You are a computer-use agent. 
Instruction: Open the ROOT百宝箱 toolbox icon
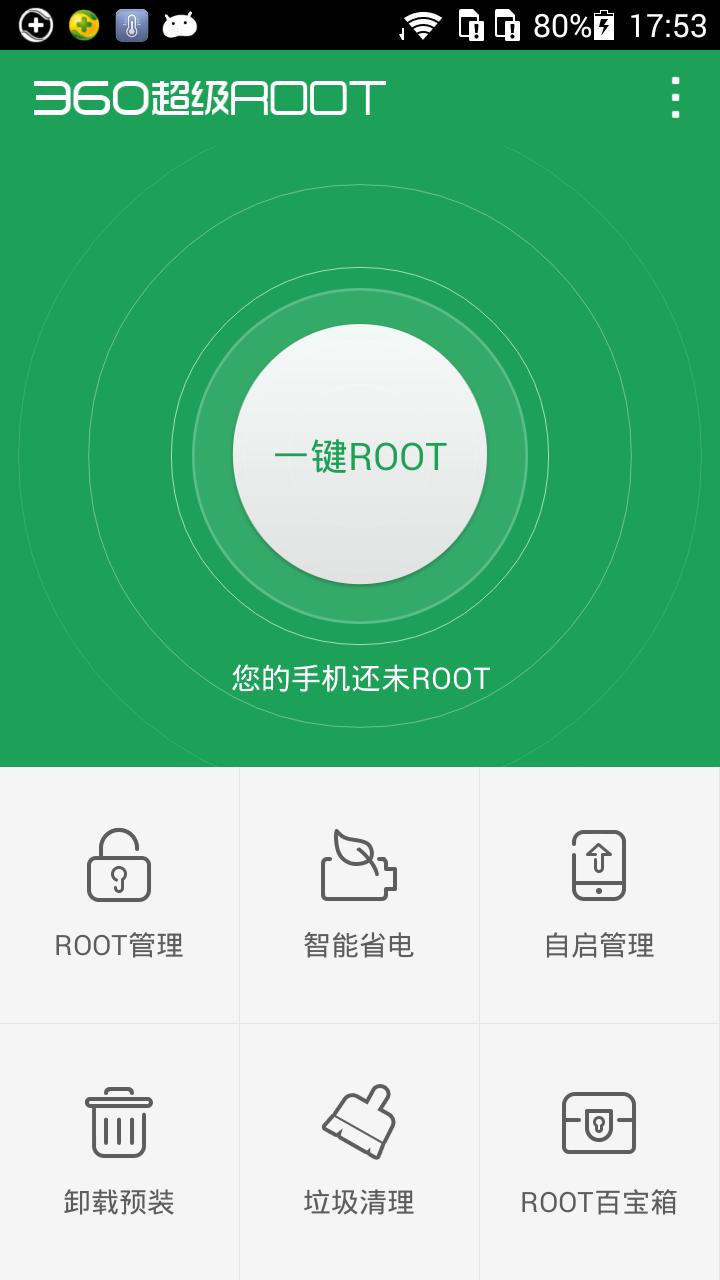tap(599, 1123)
